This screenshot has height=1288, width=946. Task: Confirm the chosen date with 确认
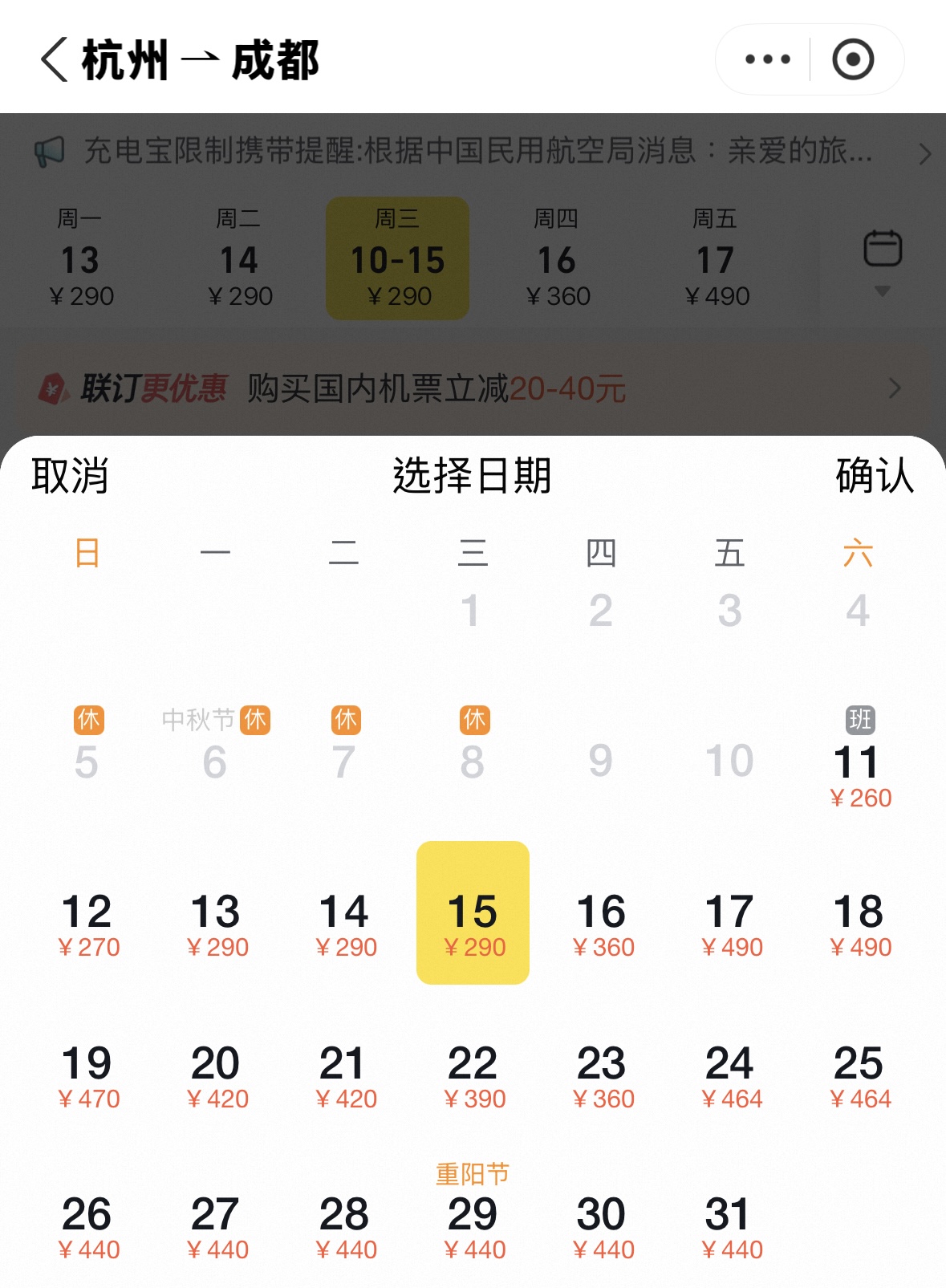pyautogui.click(x=874, y=476)
